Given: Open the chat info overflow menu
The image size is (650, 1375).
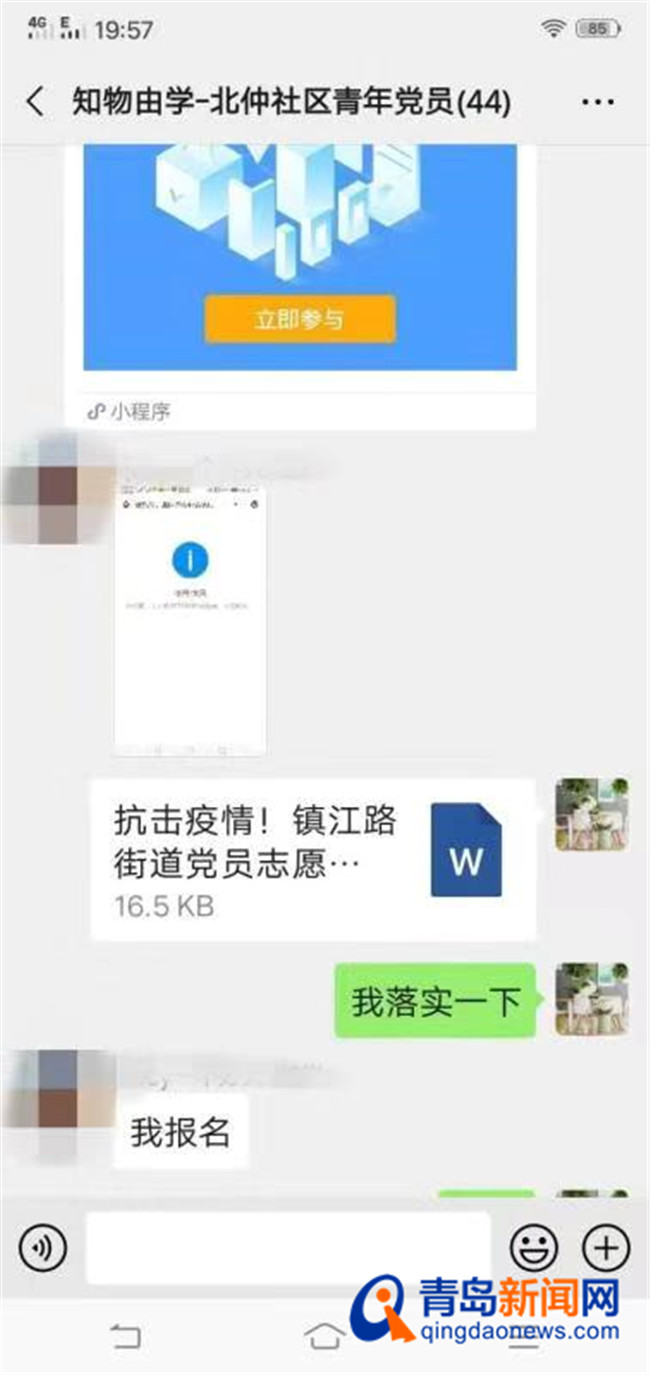Looking at the screenshot, I should pyautogui.click(x=597, y=102).
